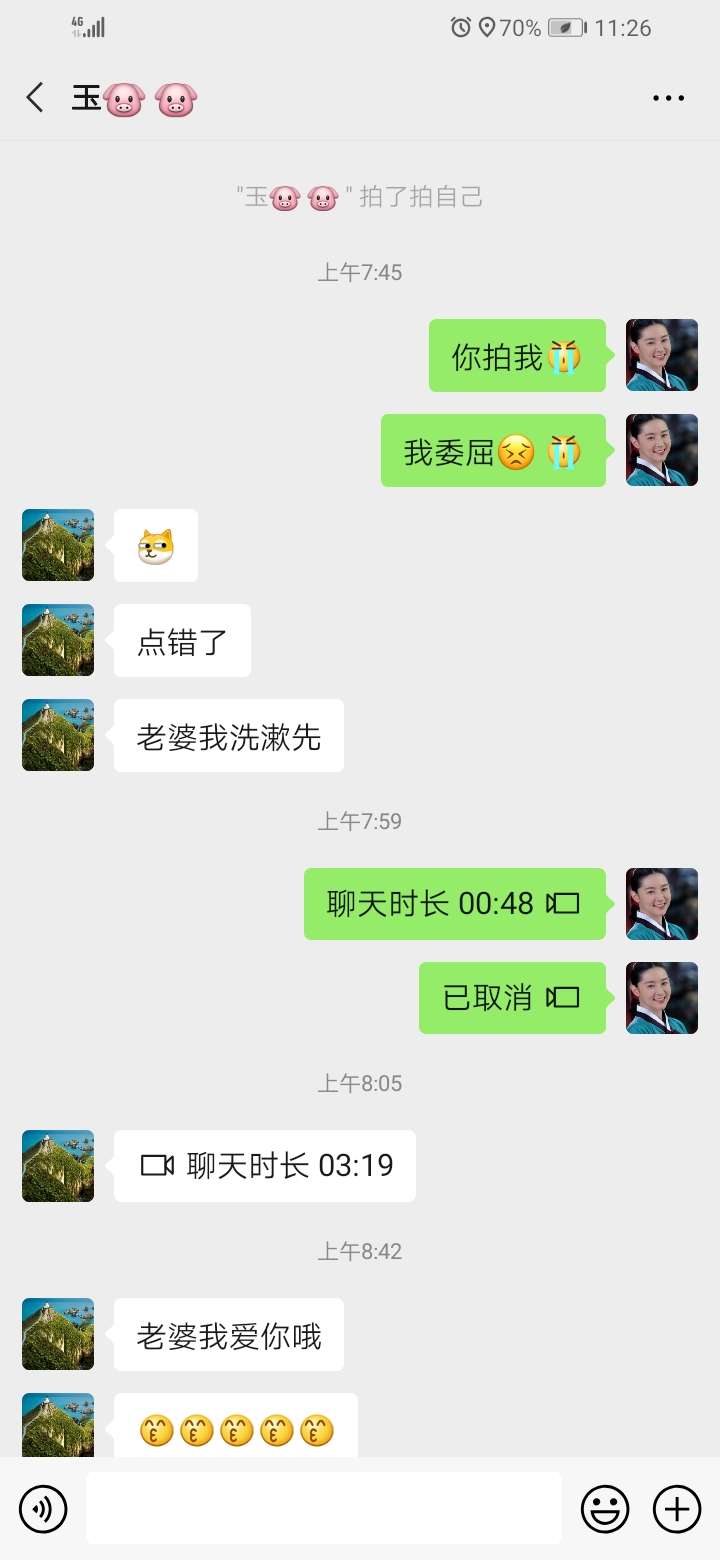Open 玉's avatar beside 点错了 message
The height and width of the screenshot is (1560, 720).
(57, 640)
